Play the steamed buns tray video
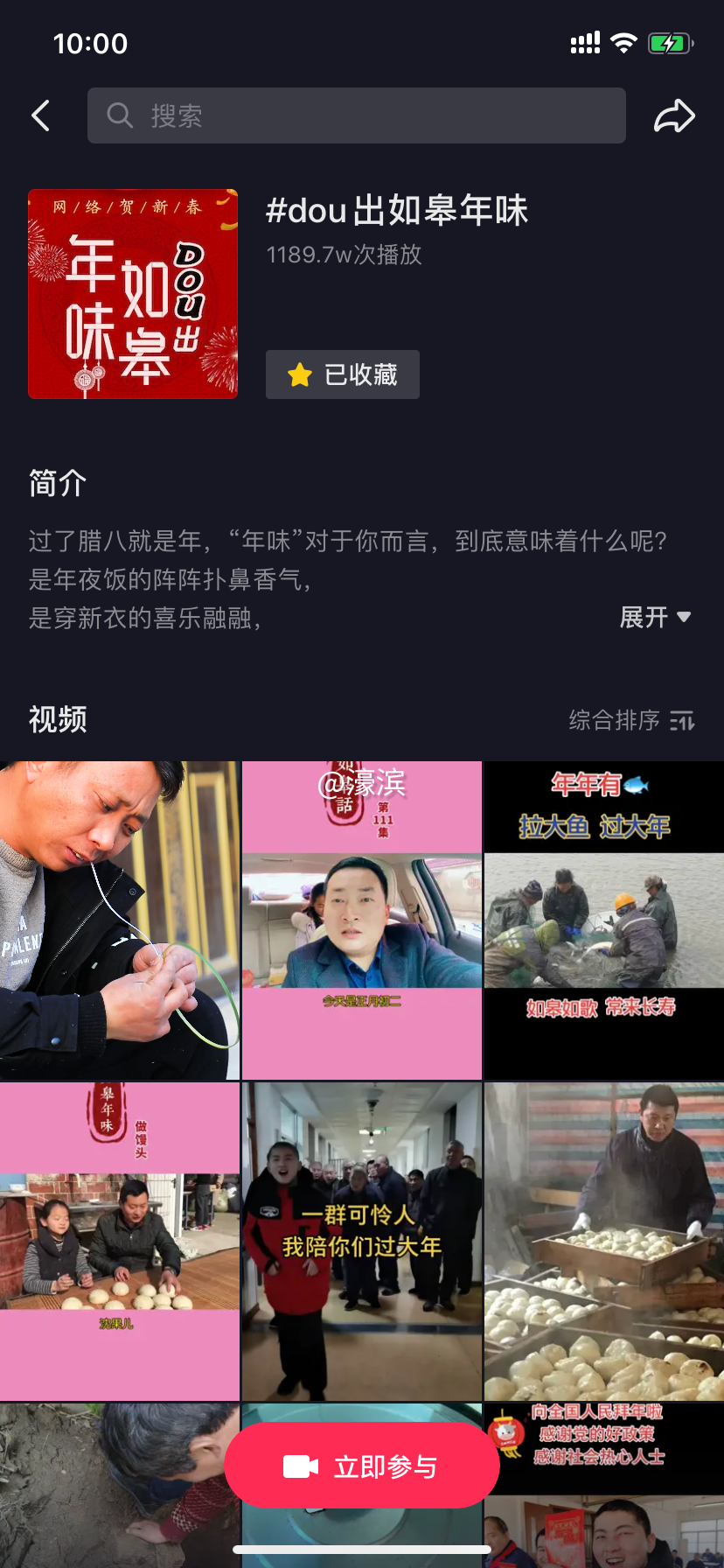Image resolution: width=724 pixels, height=1568 pixels. (x=603, y=1241)
